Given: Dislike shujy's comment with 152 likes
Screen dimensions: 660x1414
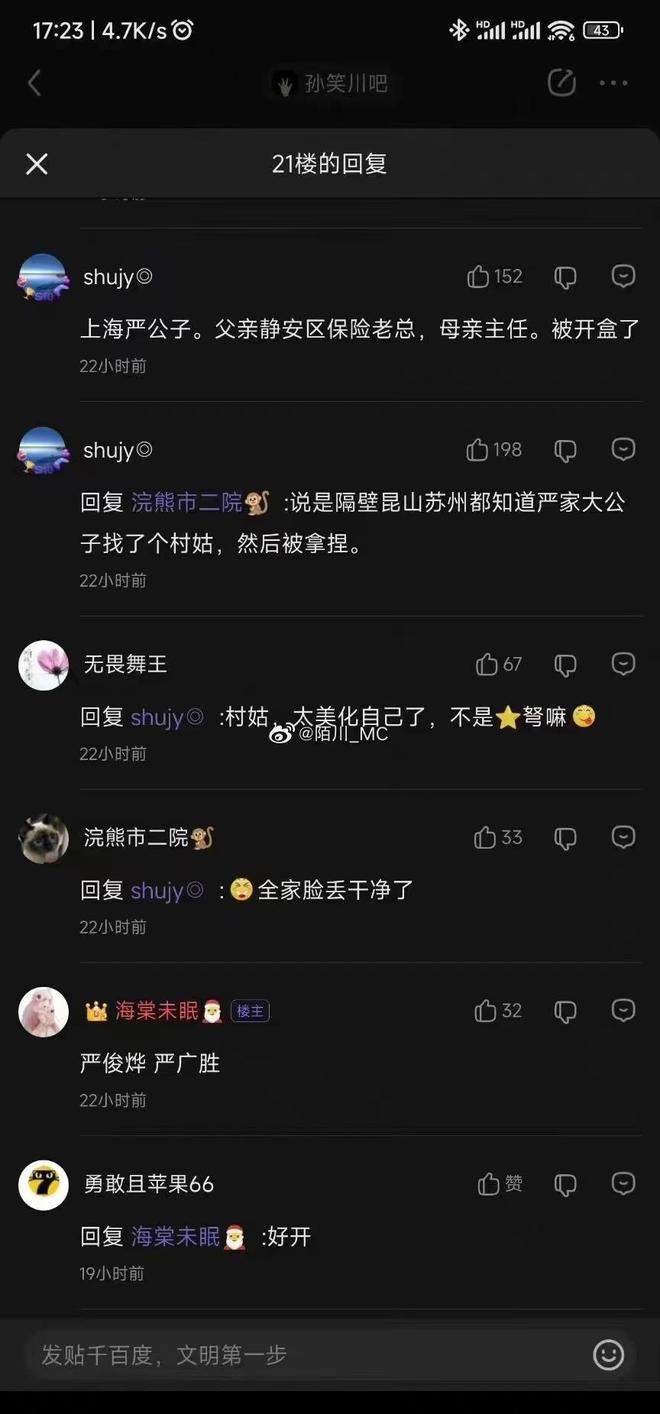Looking at the screenshot, I should point(566,278).
